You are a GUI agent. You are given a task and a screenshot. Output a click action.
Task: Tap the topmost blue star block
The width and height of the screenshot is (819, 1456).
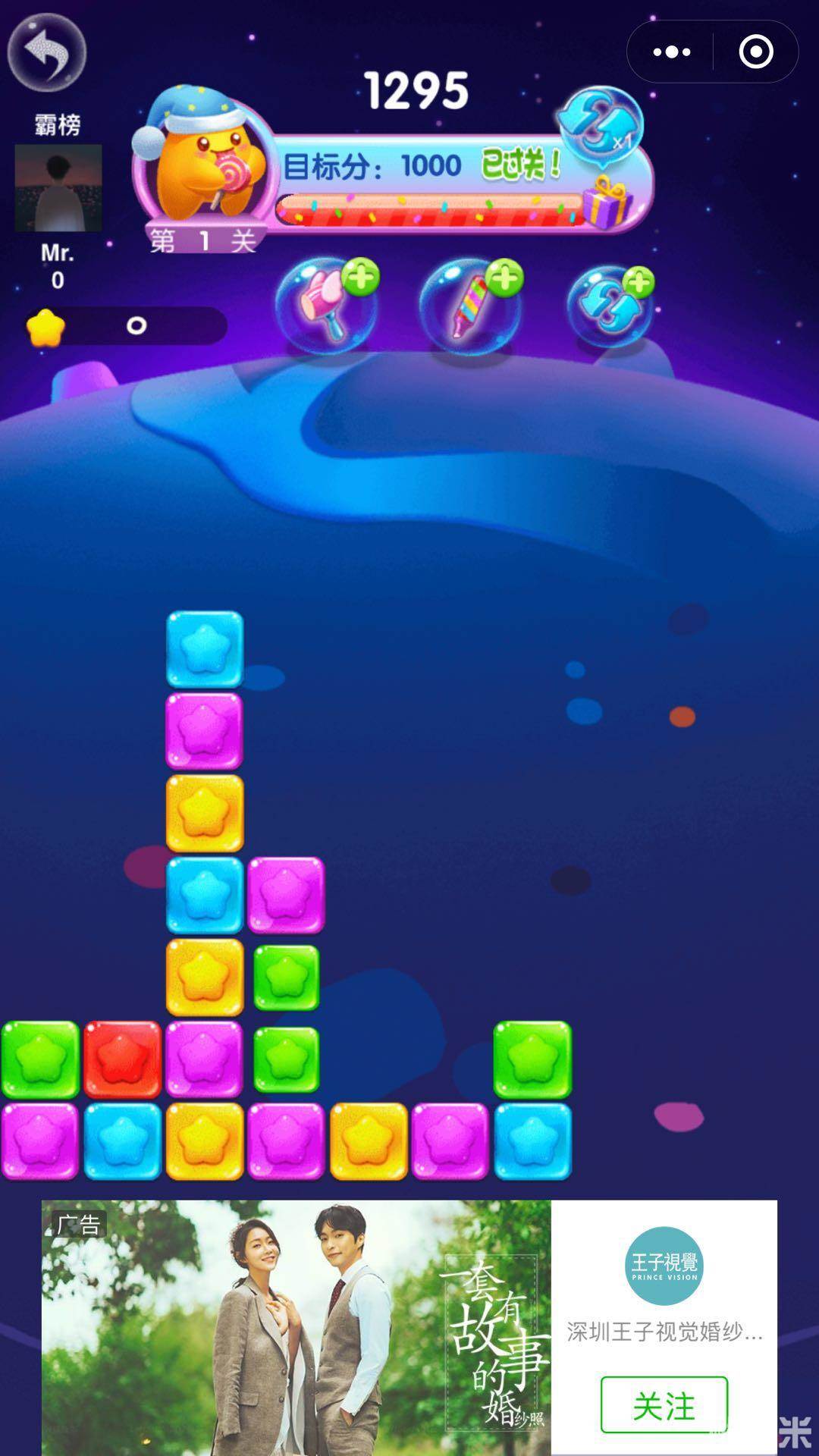coord(204,649)
